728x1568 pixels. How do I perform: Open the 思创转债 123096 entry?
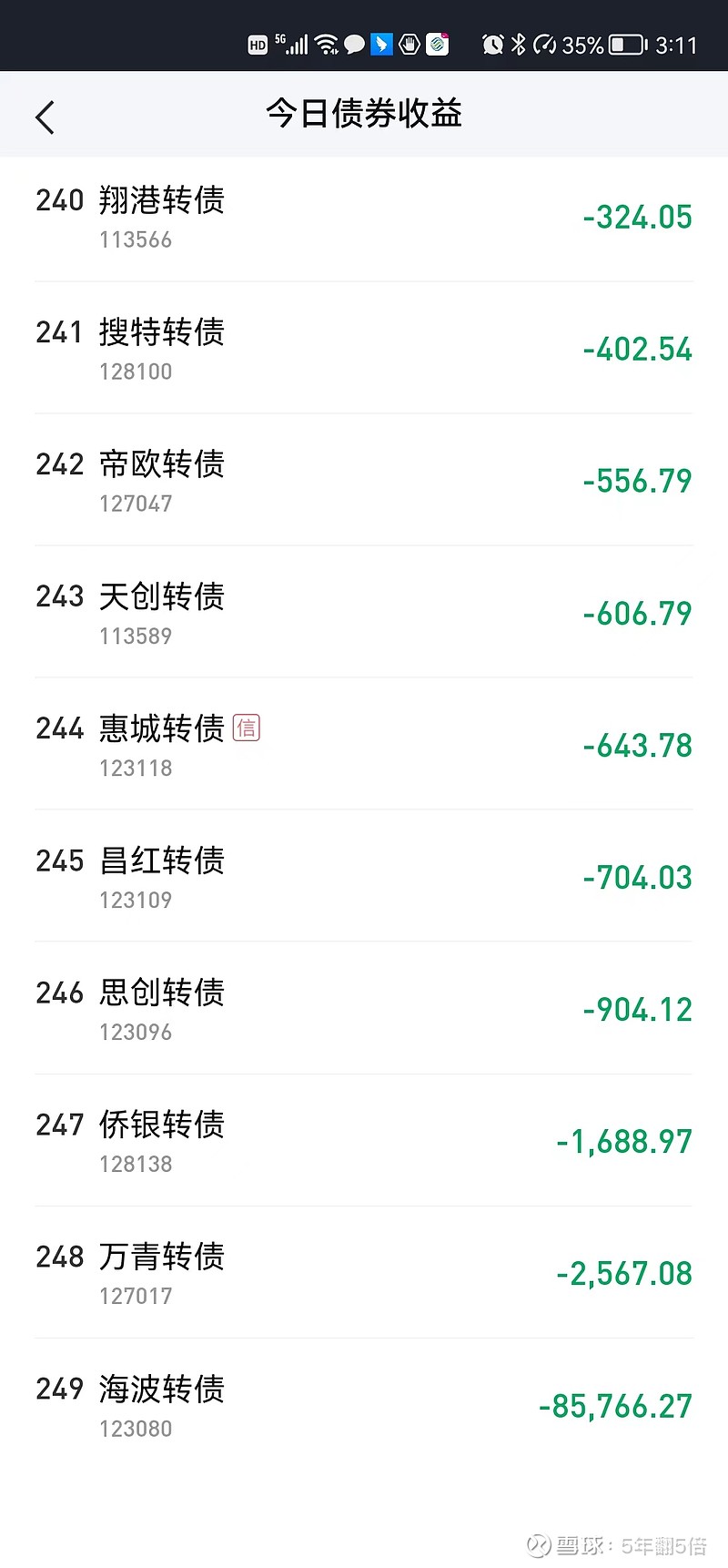(x=364, y=1009)
